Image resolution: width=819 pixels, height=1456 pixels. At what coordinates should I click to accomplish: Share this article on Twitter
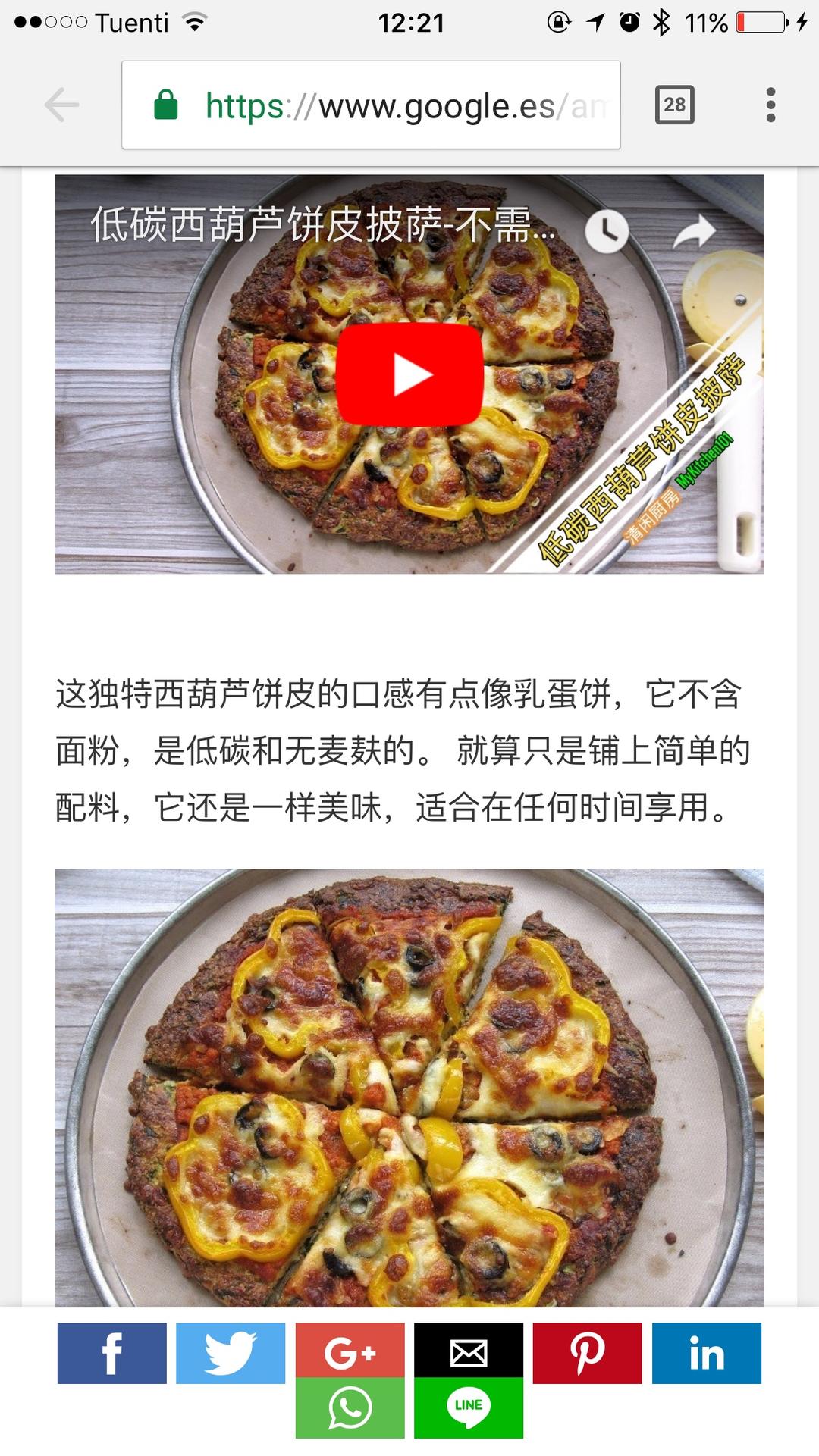(x=231, y=1353)
